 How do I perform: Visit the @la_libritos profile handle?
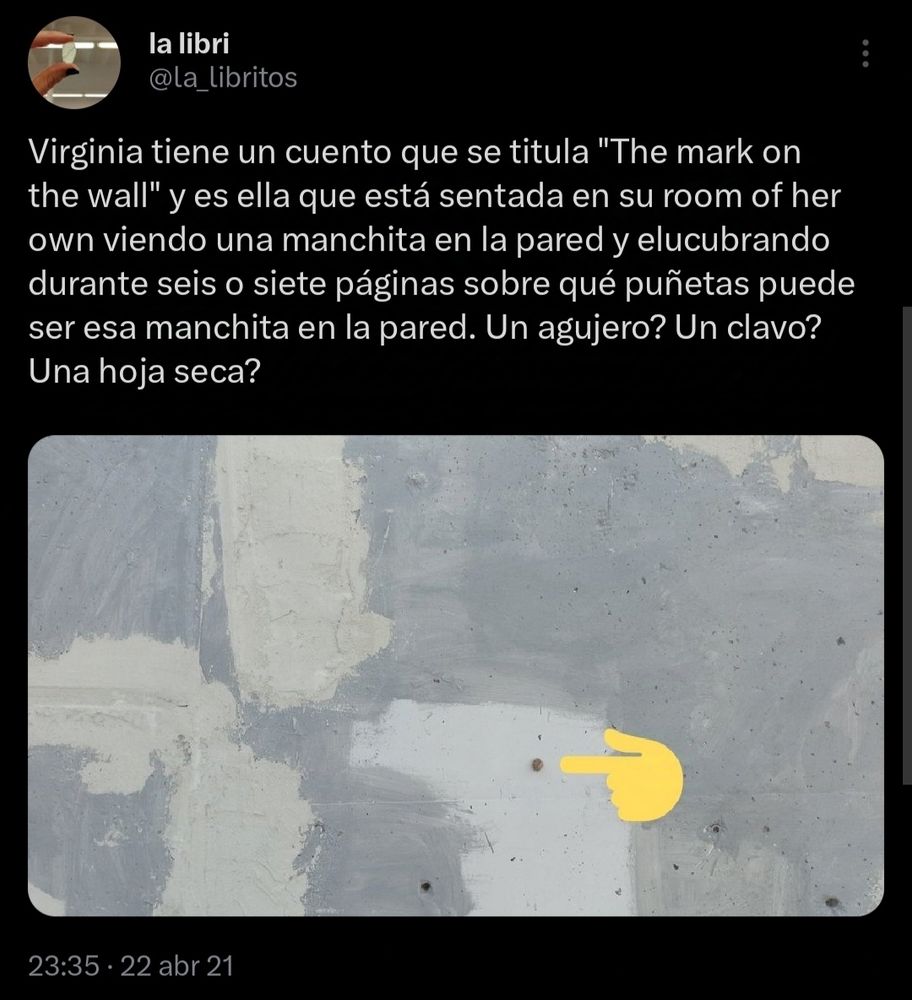pyautogui.click(x=222, y=78)
